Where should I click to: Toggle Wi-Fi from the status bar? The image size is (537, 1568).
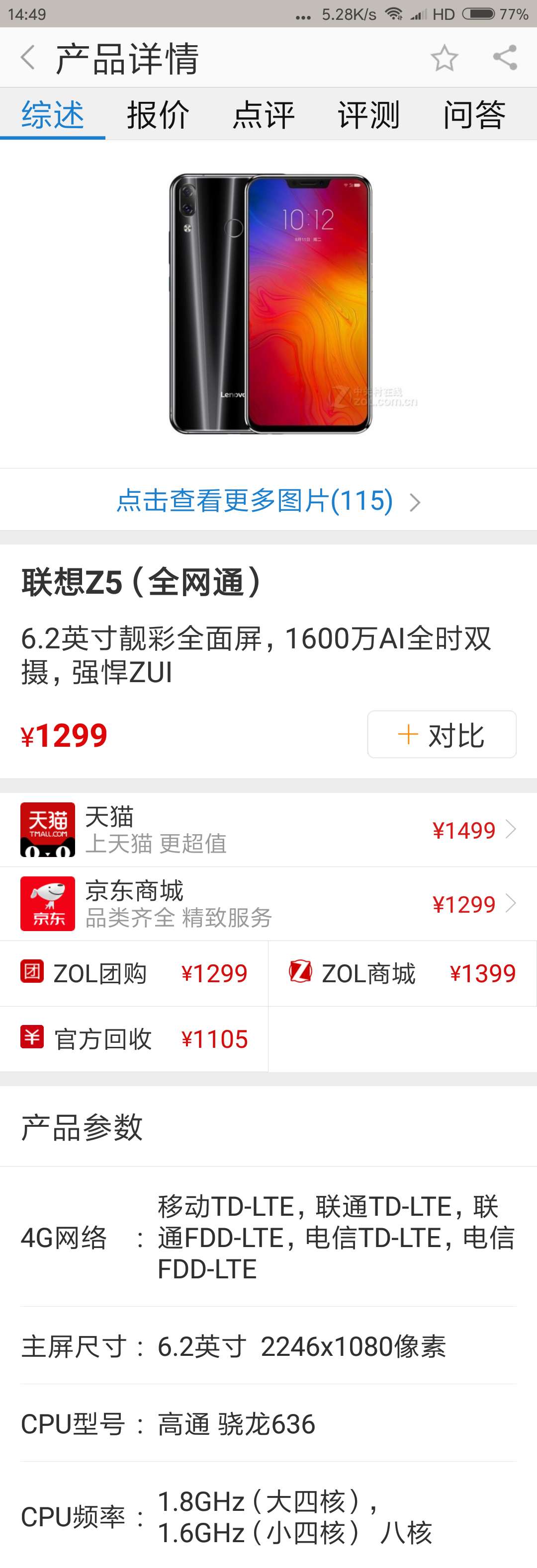[394, 13]
